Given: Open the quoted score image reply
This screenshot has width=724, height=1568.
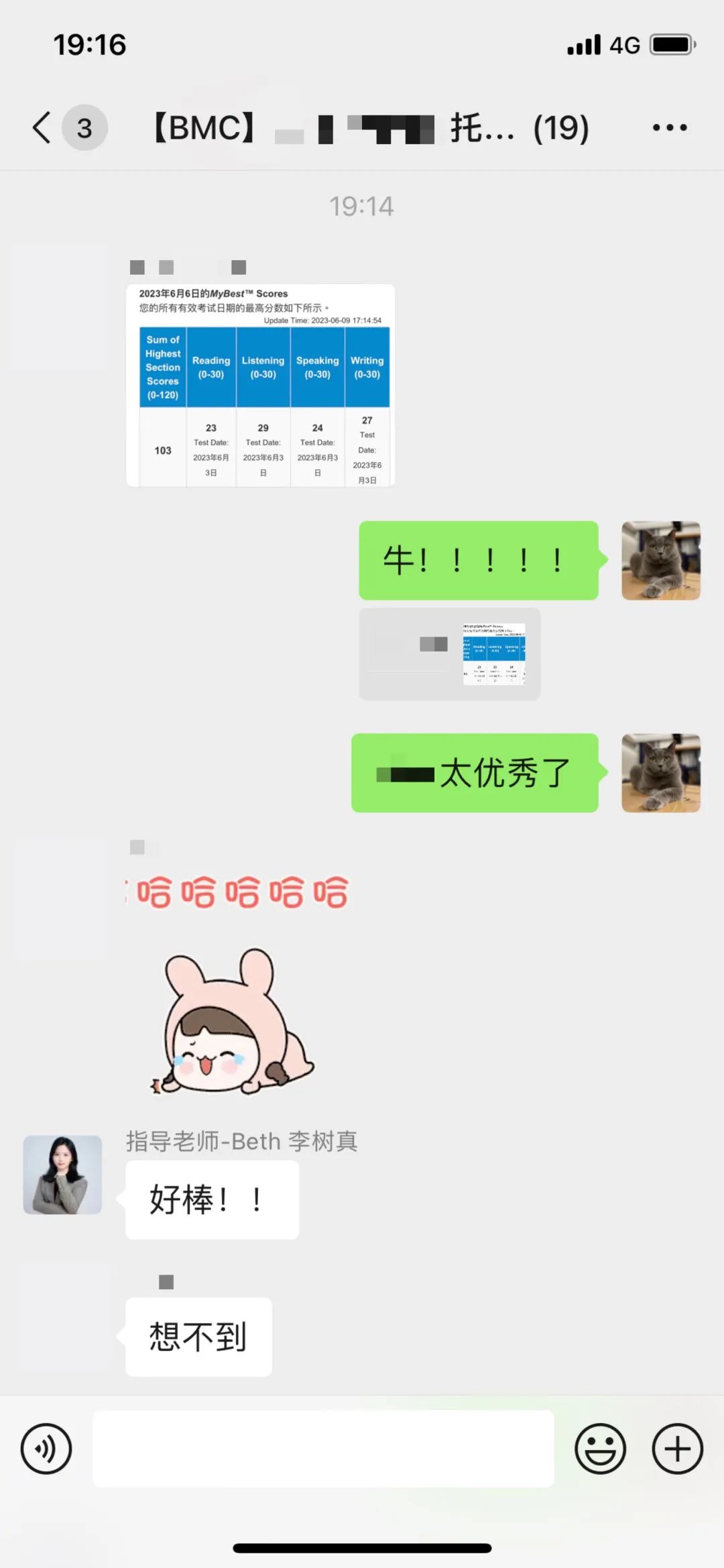Looking at the screenshot, I should tap(449, 654).
